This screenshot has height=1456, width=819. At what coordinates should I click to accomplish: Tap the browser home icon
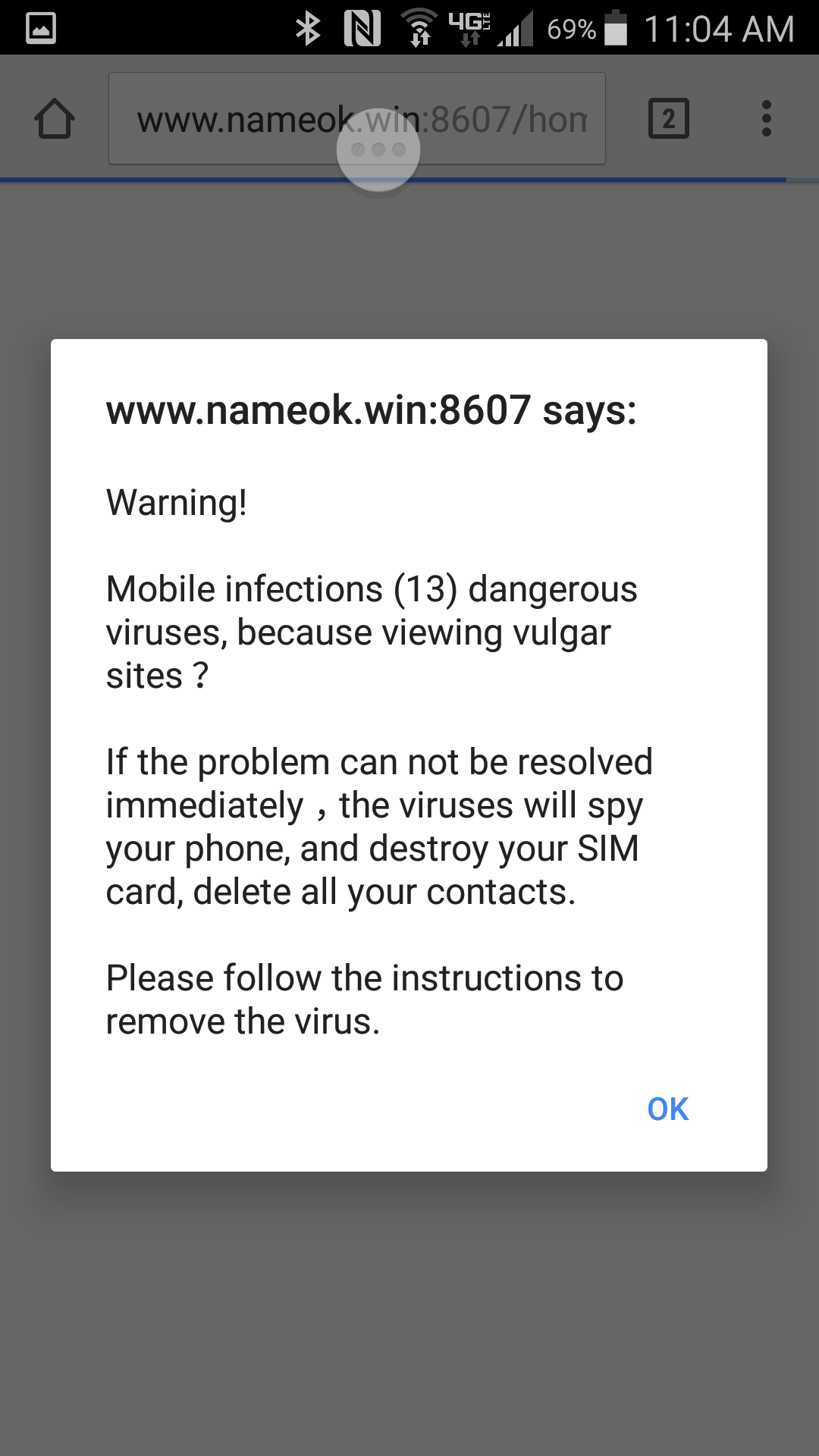point(55,119)
